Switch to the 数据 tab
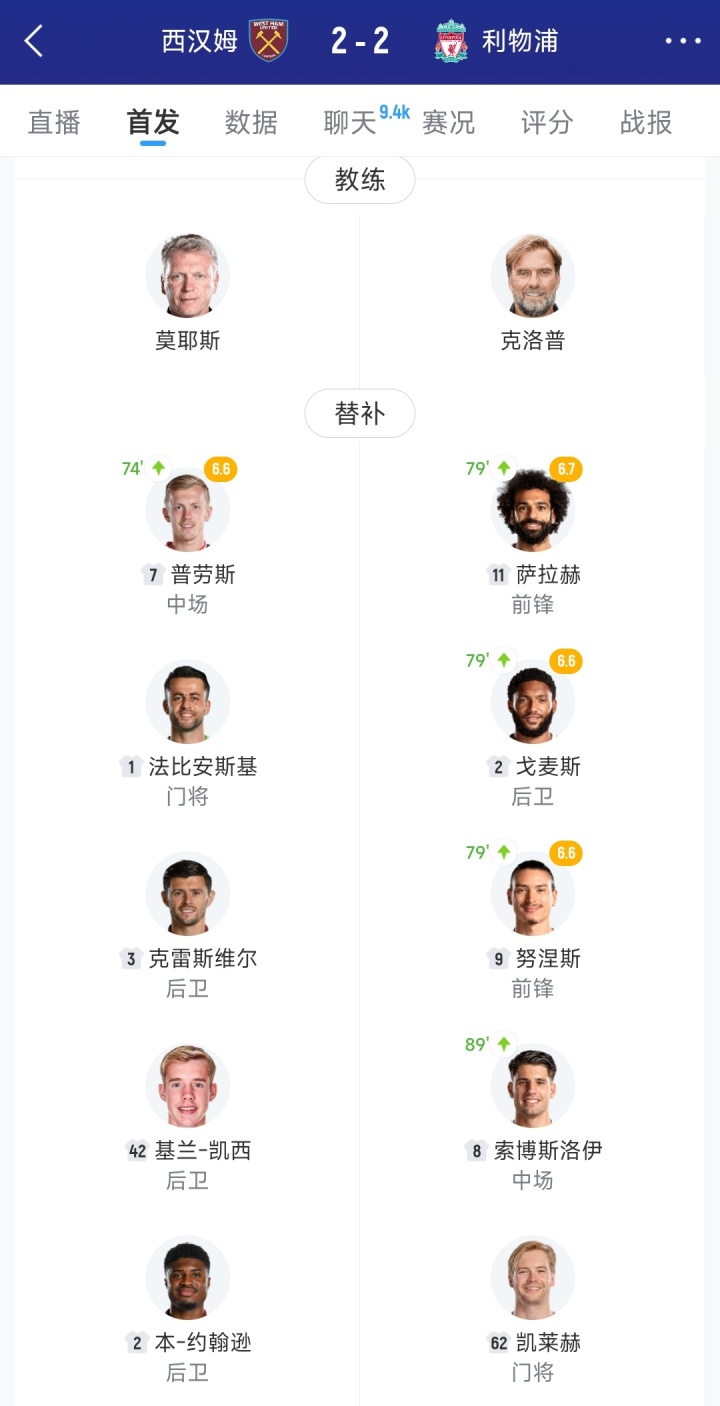720x1406 pixels. tap(251, 123)
